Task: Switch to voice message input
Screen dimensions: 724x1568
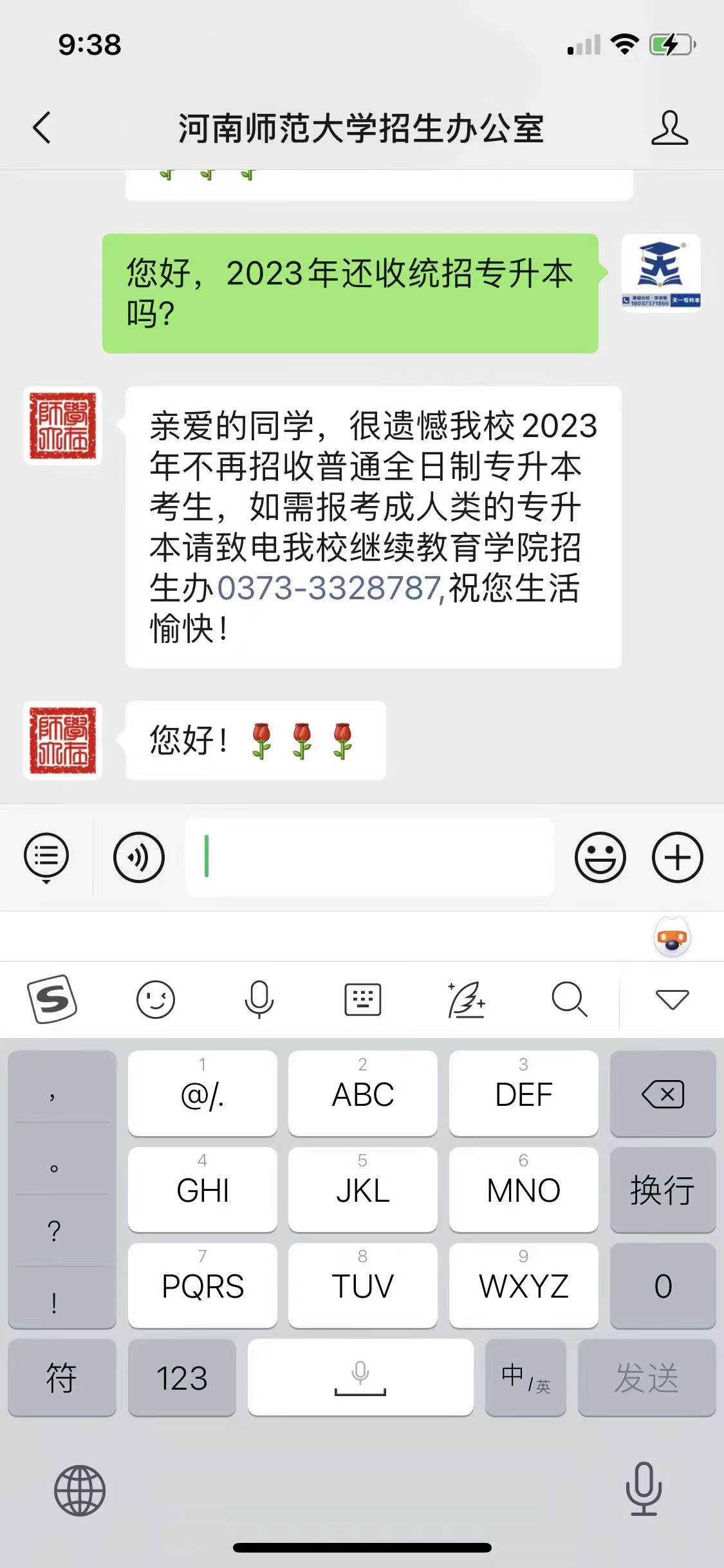Action: point(139,857)
